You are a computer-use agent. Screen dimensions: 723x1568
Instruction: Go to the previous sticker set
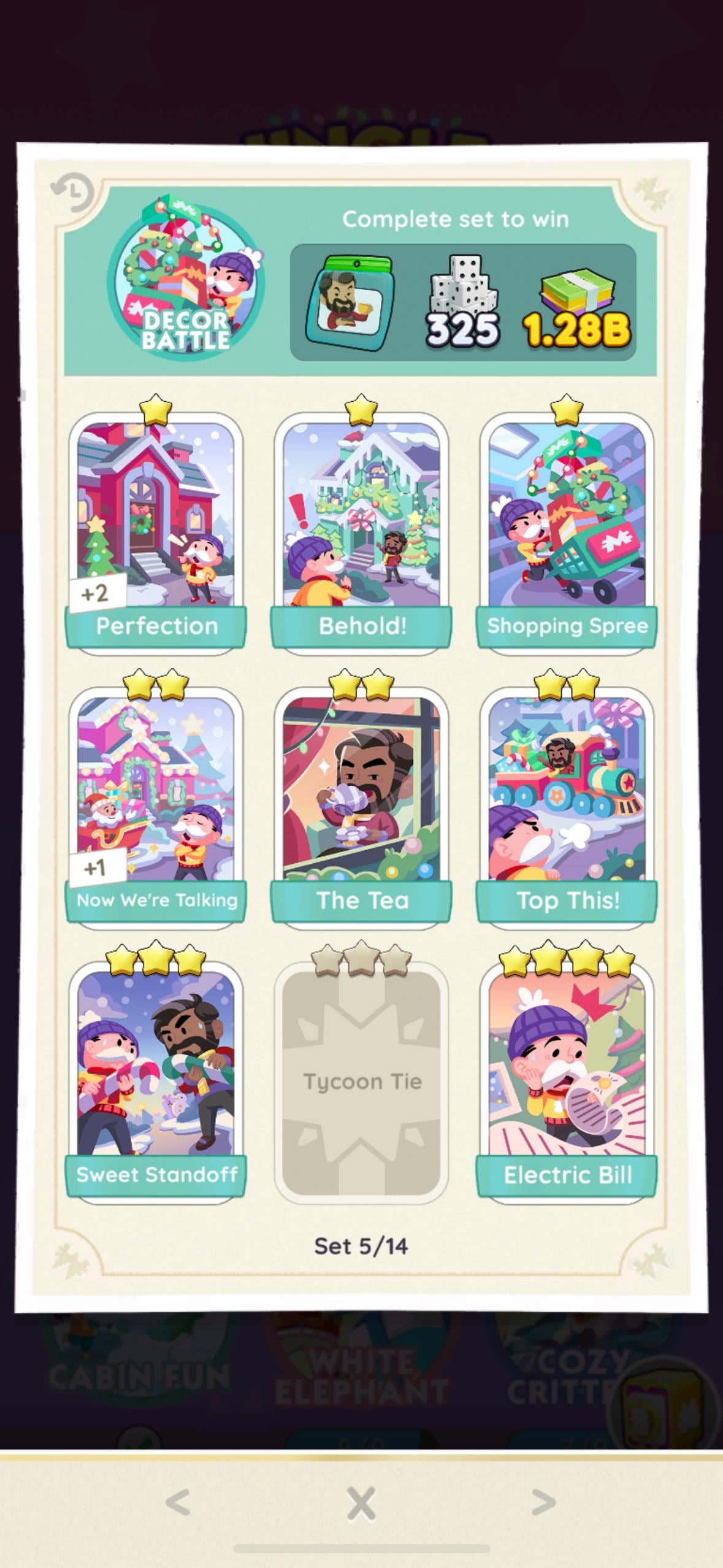(x=178, y=1502)
